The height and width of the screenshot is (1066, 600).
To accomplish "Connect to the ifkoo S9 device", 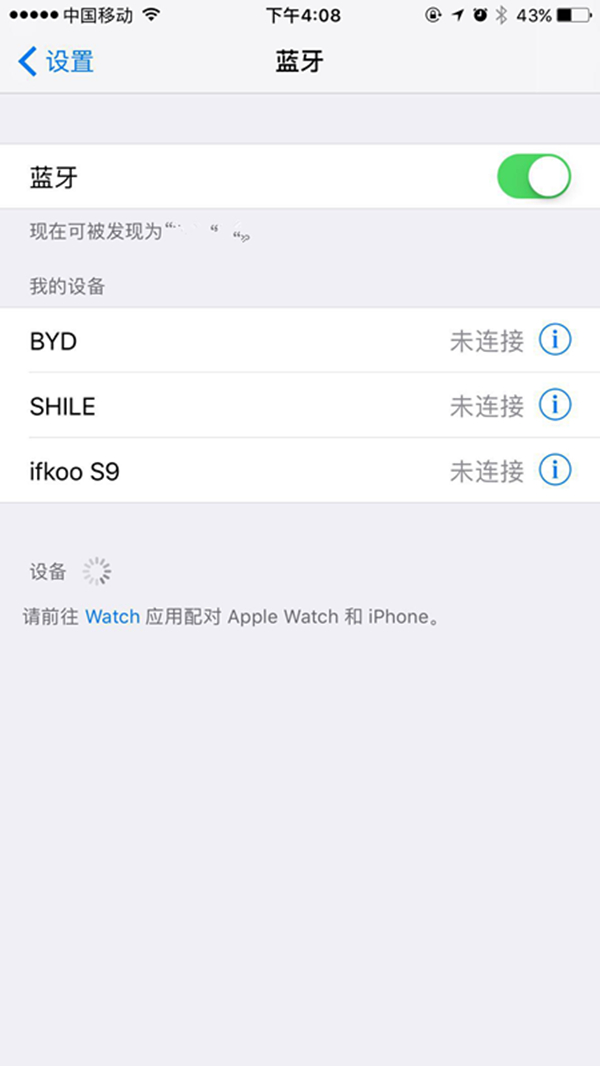I will (x=240, y=470).
